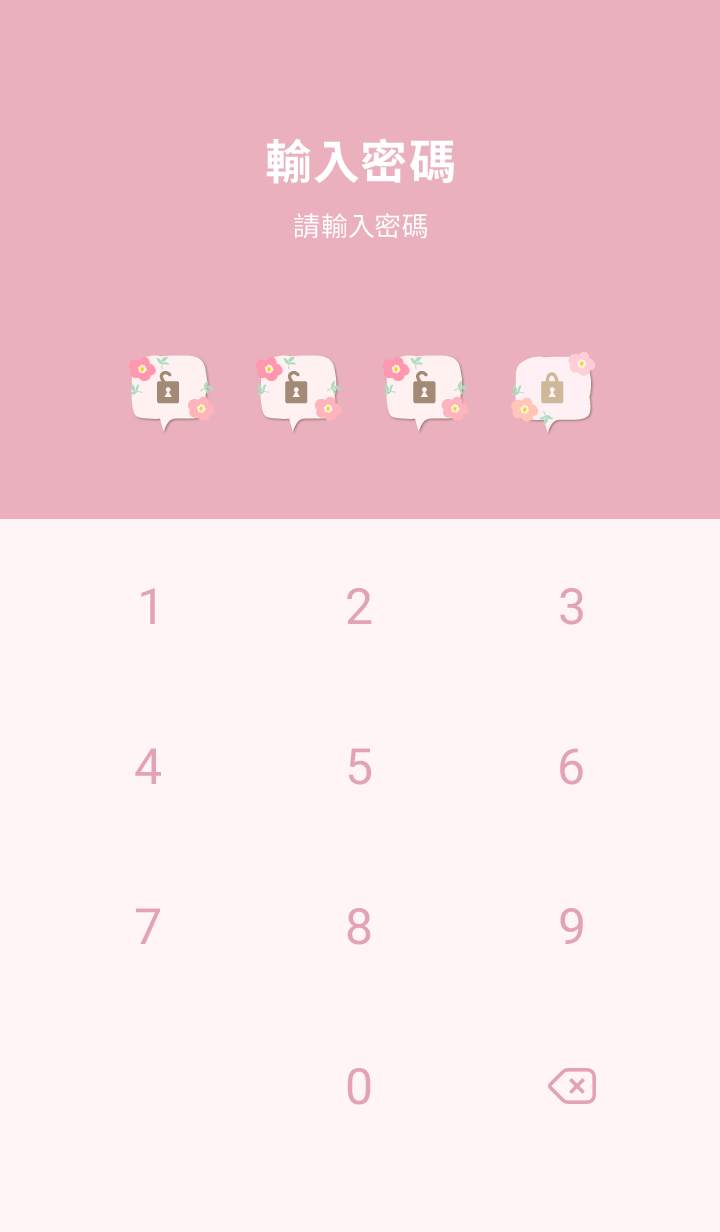
Task: Tap the 4 key
Action: (x=148, y=767)
